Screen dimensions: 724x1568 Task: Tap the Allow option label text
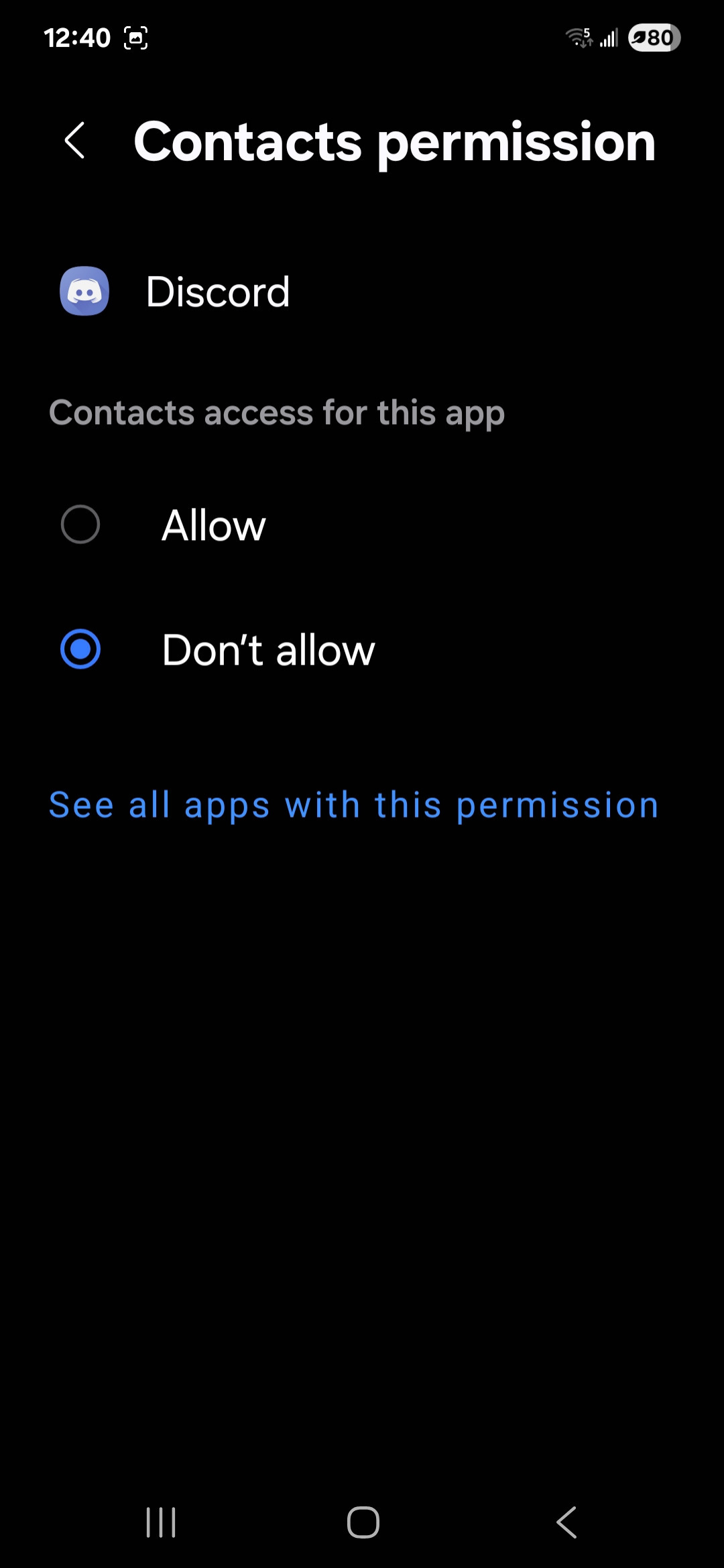(x=213, y=525)
